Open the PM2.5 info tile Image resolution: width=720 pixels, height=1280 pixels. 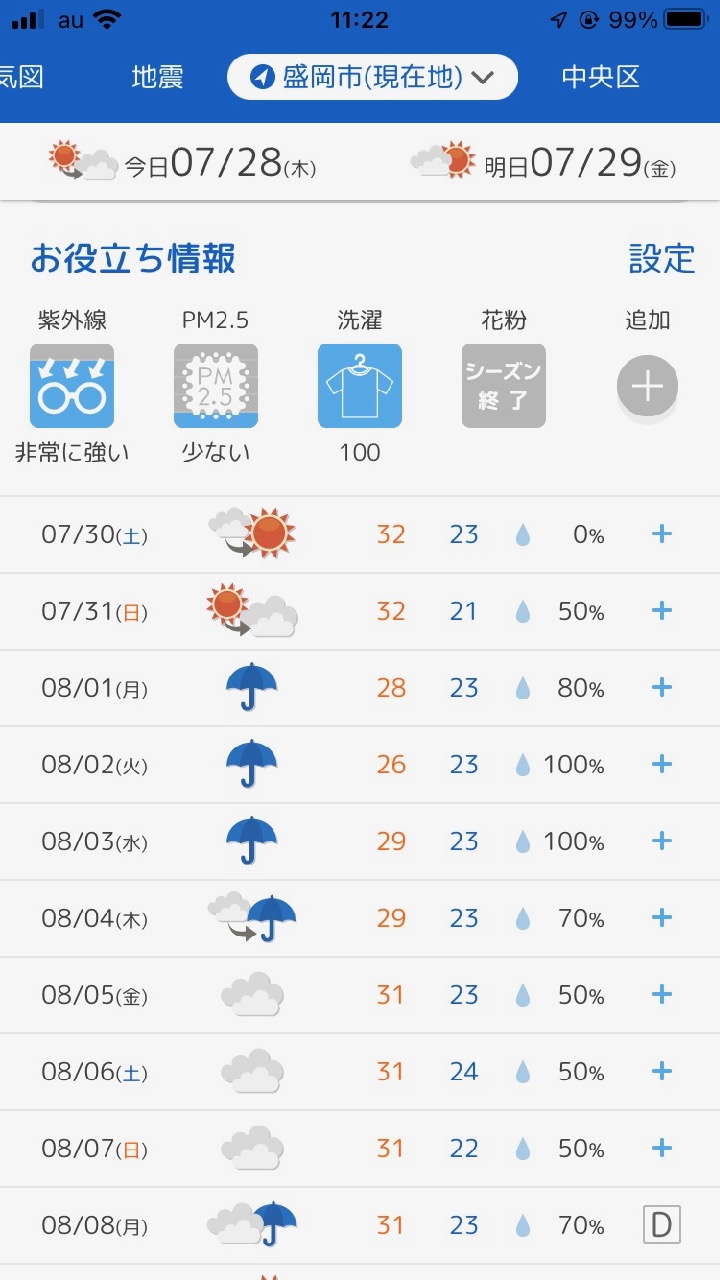tap(215, 386)
